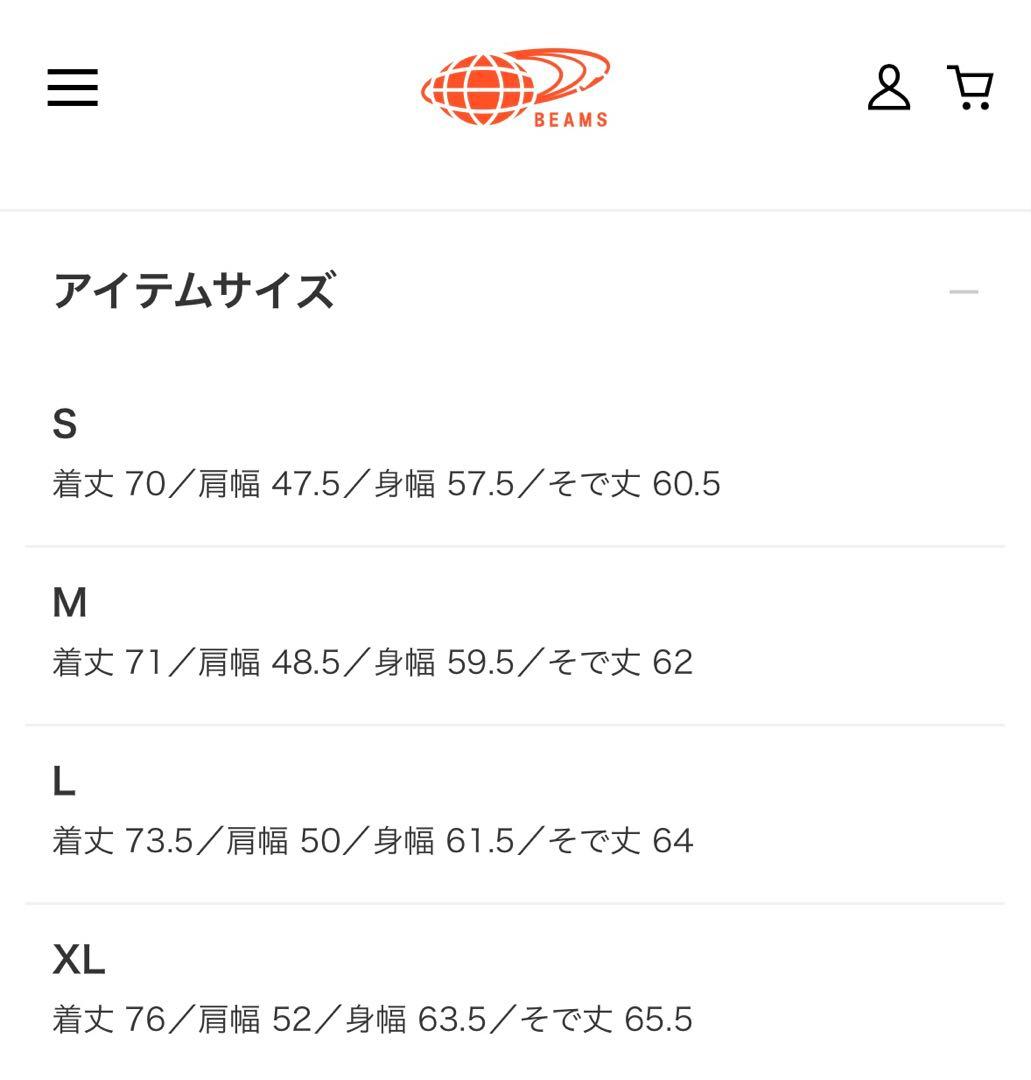Click the minus sign next to アイテムサイズ
The image size is (1031, 1080).
(963, 291)
